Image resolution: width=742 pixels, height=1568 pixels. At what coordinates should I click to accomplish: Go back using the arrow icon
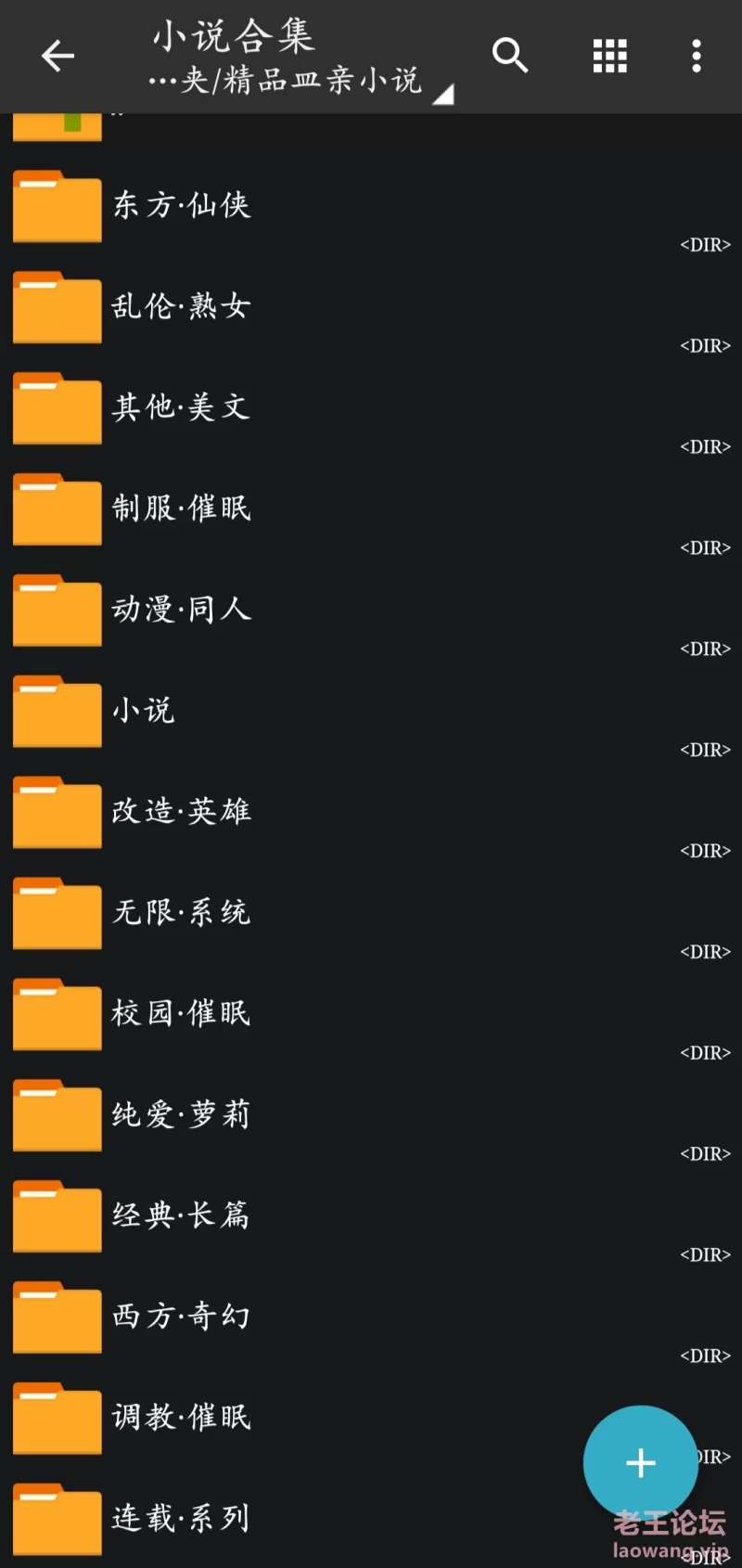pos(58,57)
